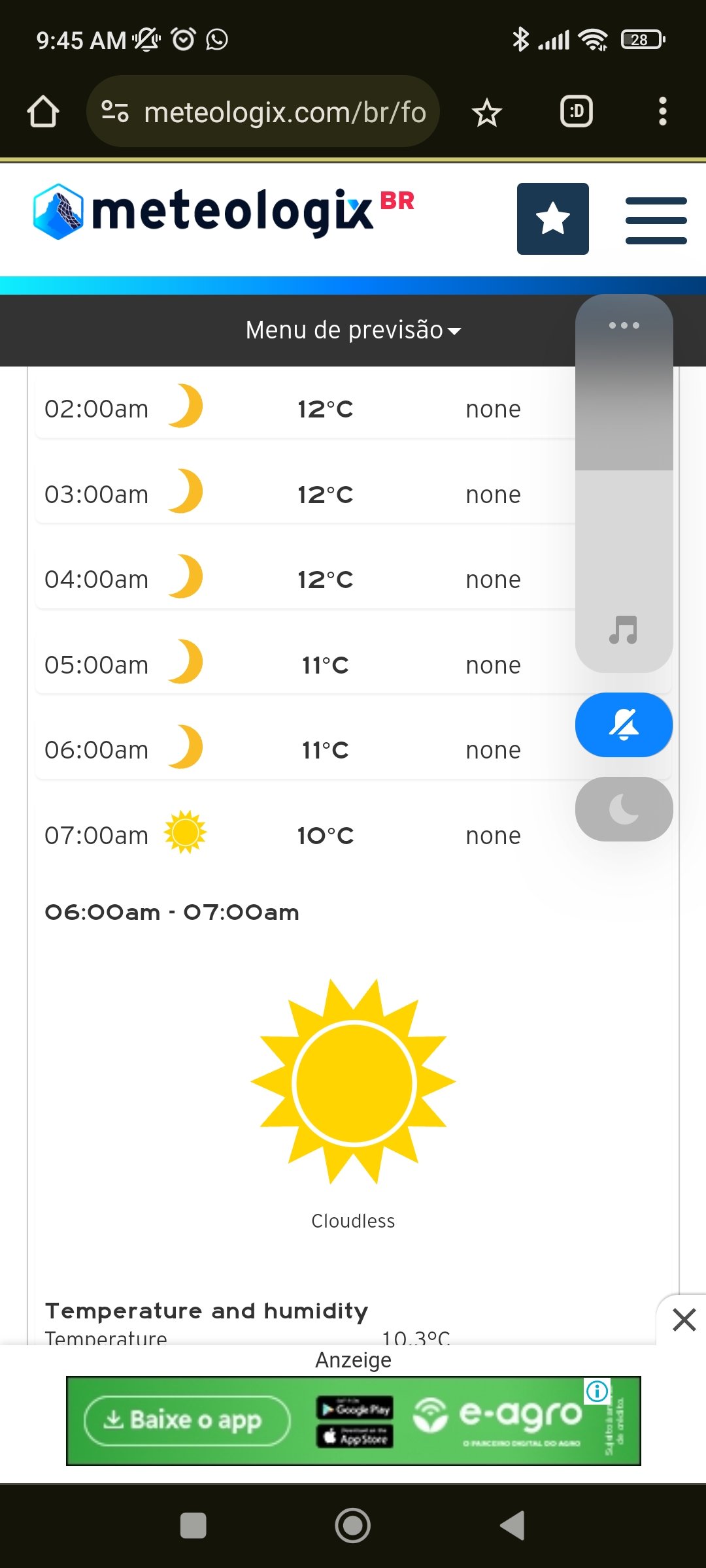
Task: Open the browser home page
Action: (x=43, y=112)
